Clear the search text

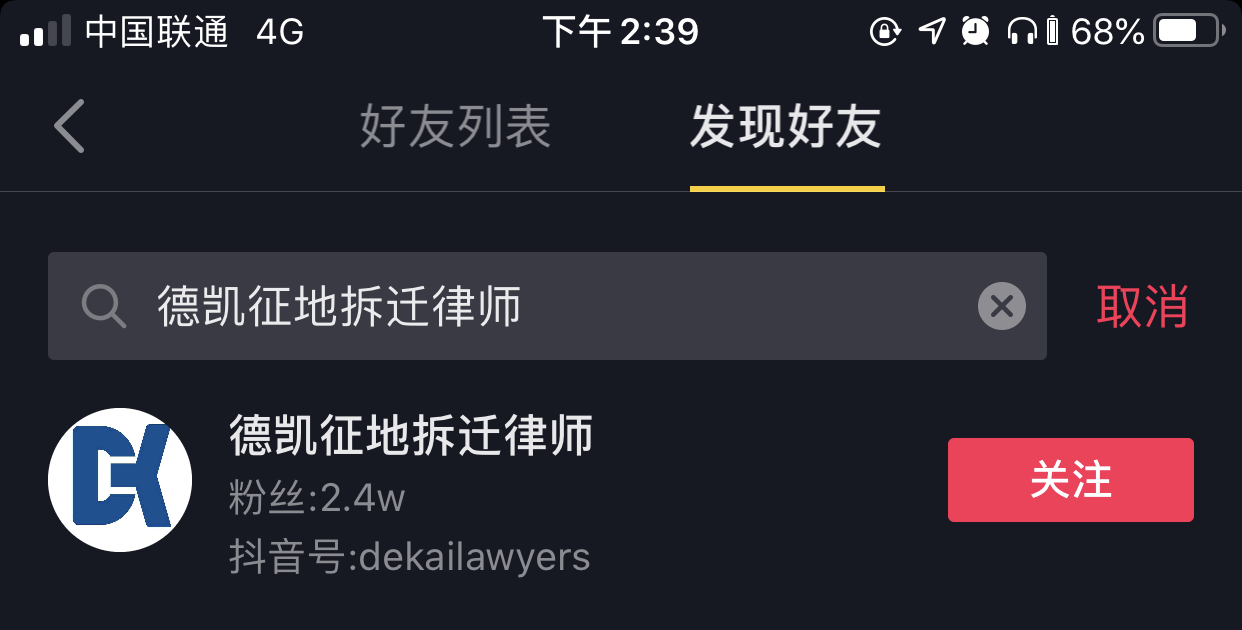(x=1001, y=306)
